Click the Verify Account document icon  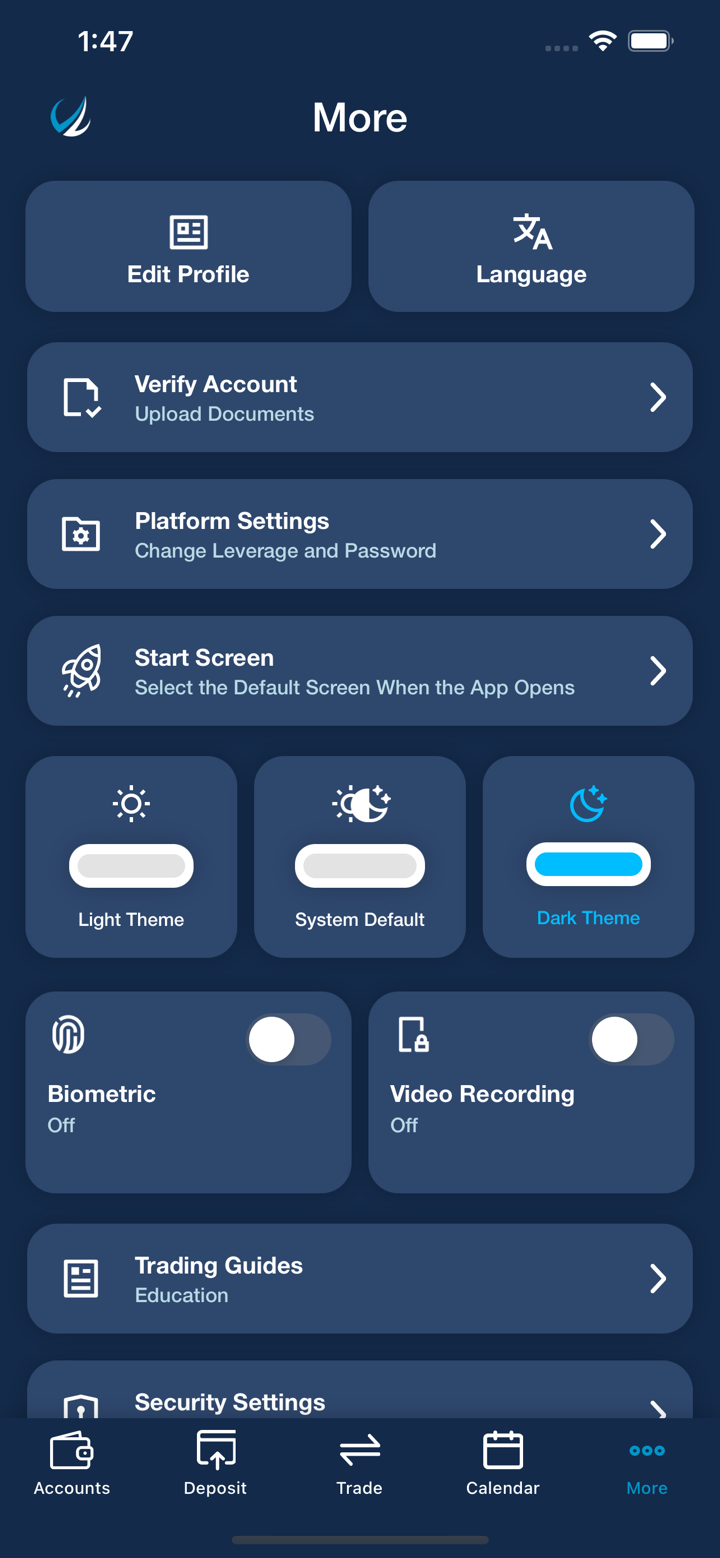click(x=81, y=396)
